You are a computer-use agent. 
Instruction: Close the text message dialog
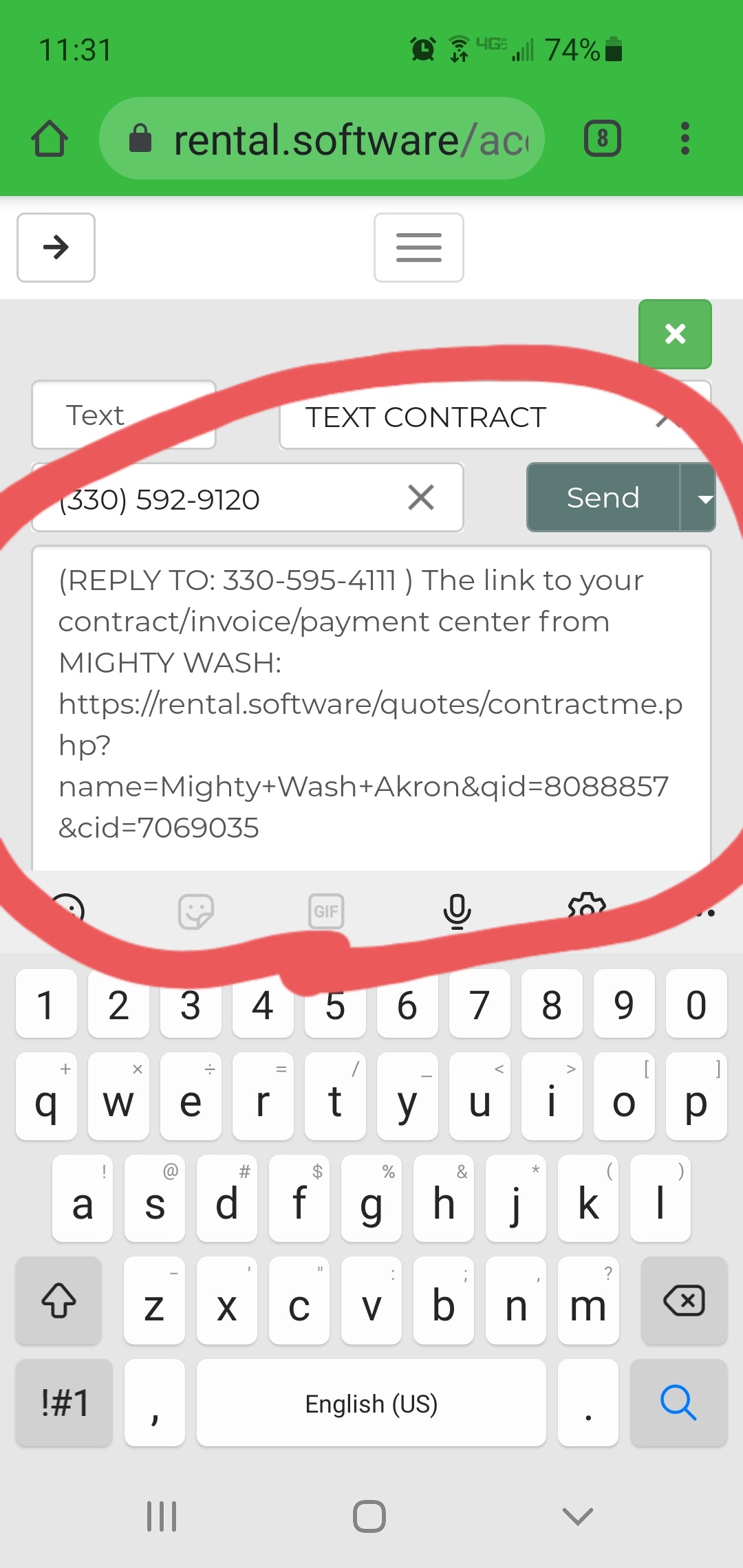[x=675, y=334]
